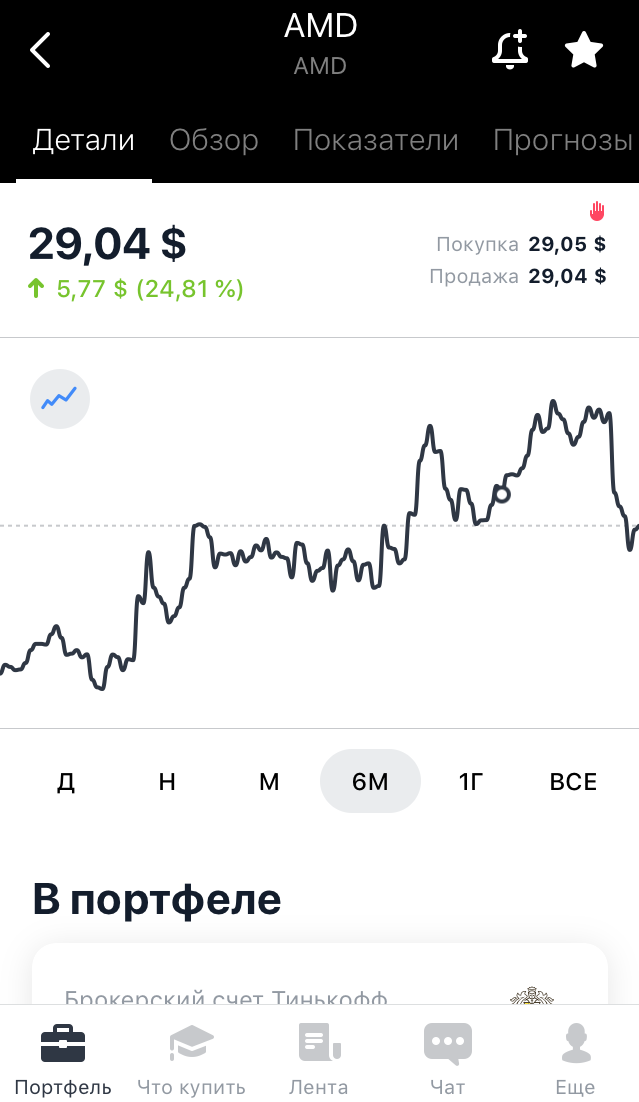Viewport: 639px width, 1102px height.
Task: Change chart type with the line-chart icon
Action: point(60,398)
